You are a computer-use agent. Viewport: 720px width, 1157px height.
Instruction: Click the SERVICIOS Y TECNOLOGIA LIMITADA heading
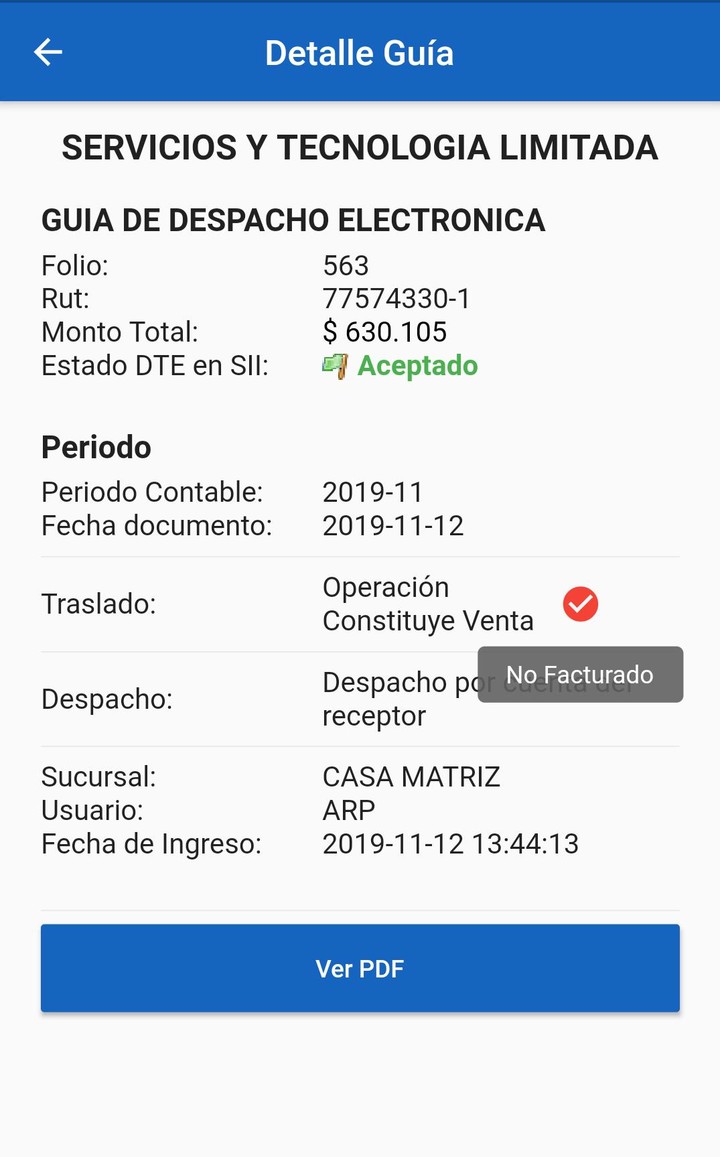[359, 147]
